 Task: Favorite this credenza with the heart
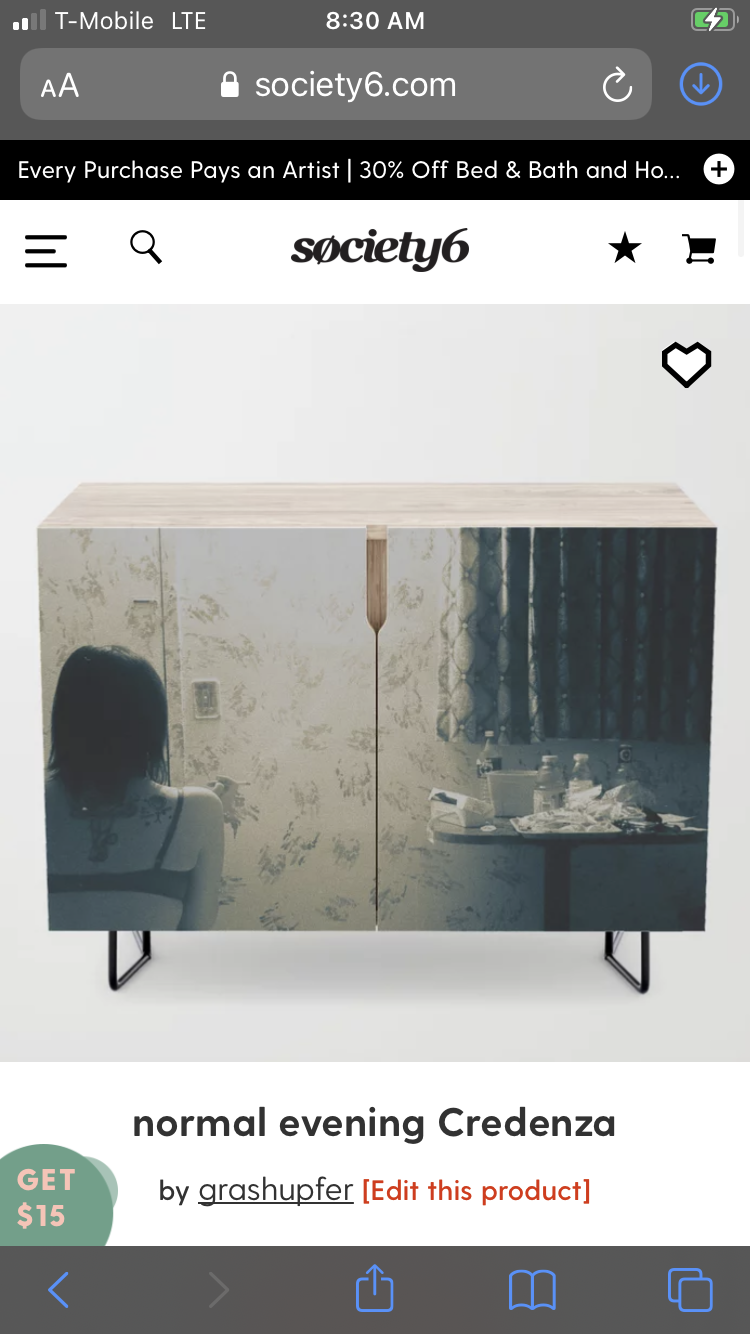tap(687, 365)
